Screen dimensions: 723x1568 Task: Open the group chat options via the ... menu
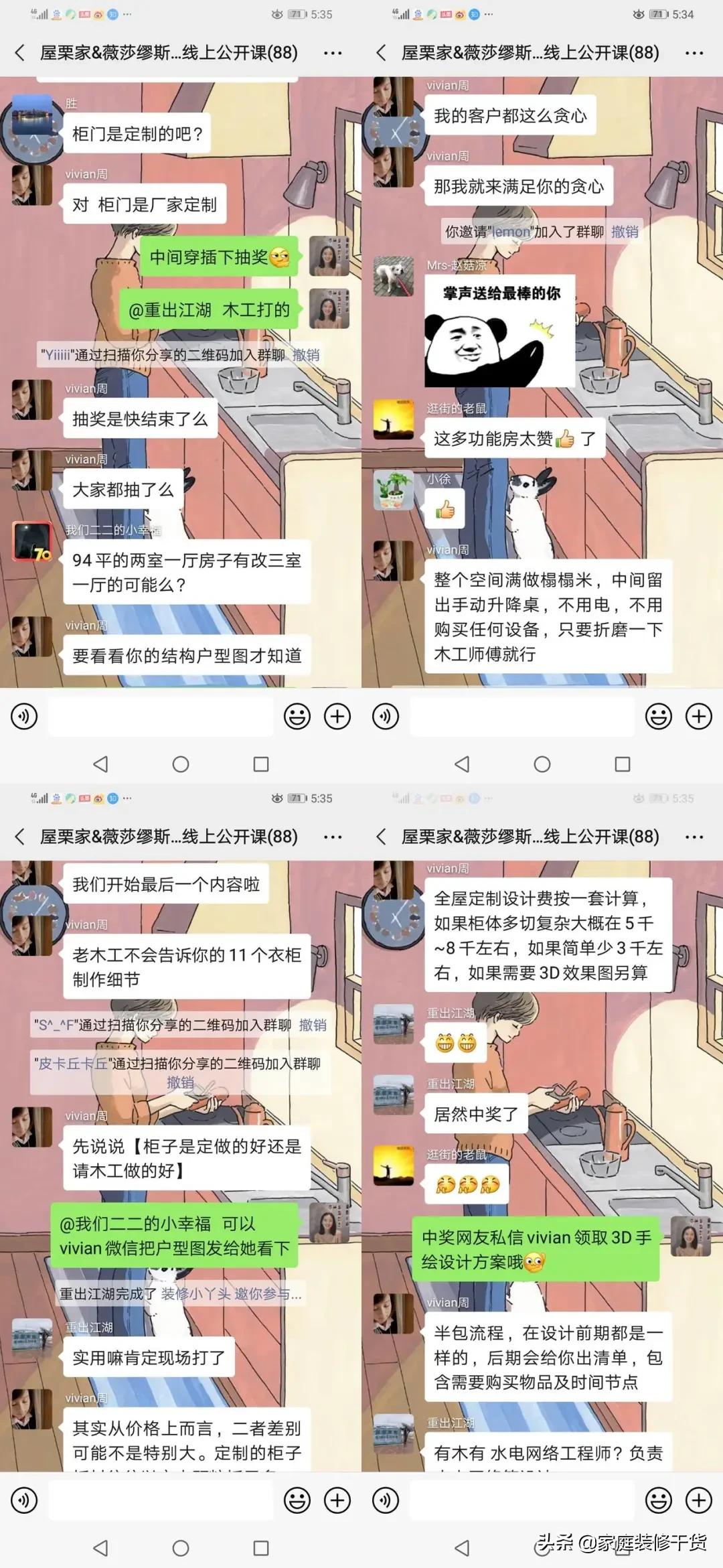(x=333, y=52)
